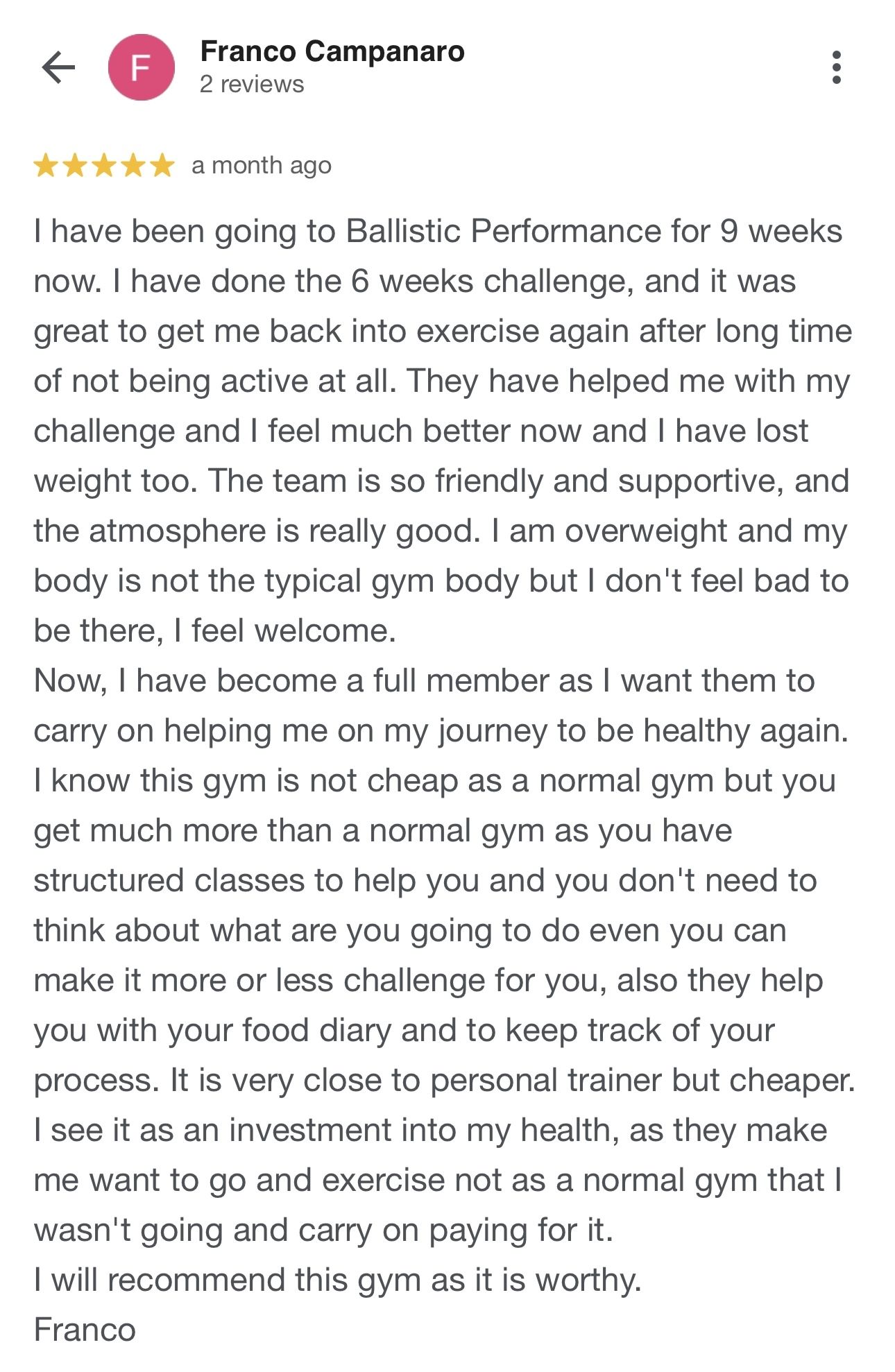Open Franco Campanaro's reviewer profile
This screenshot has width=895, height=1372.
coord(332,52)
